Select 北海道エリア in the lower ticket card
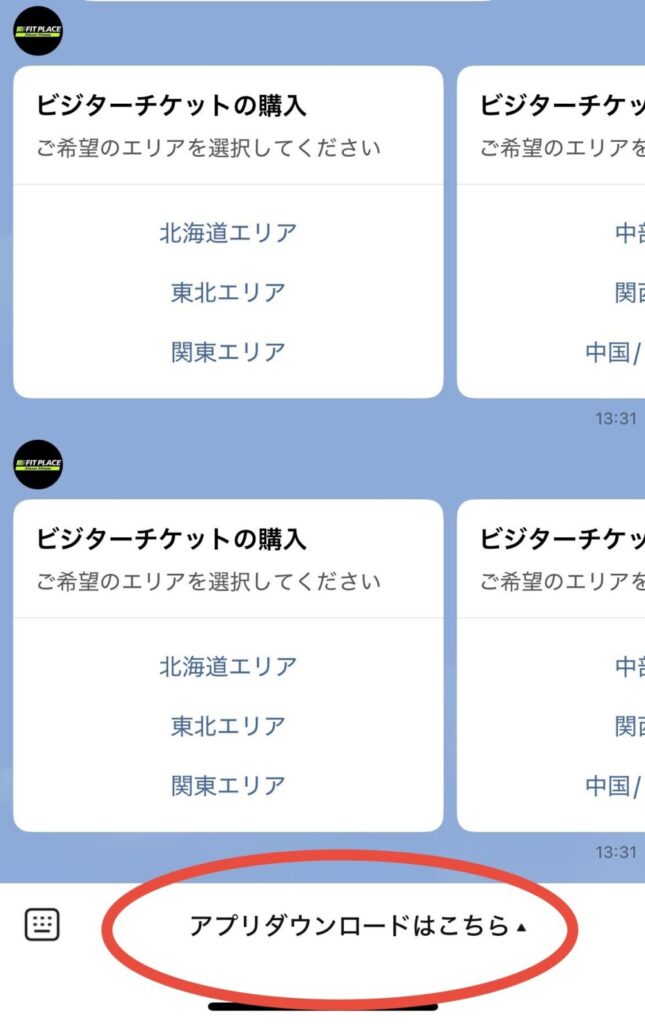 (228, 666)
